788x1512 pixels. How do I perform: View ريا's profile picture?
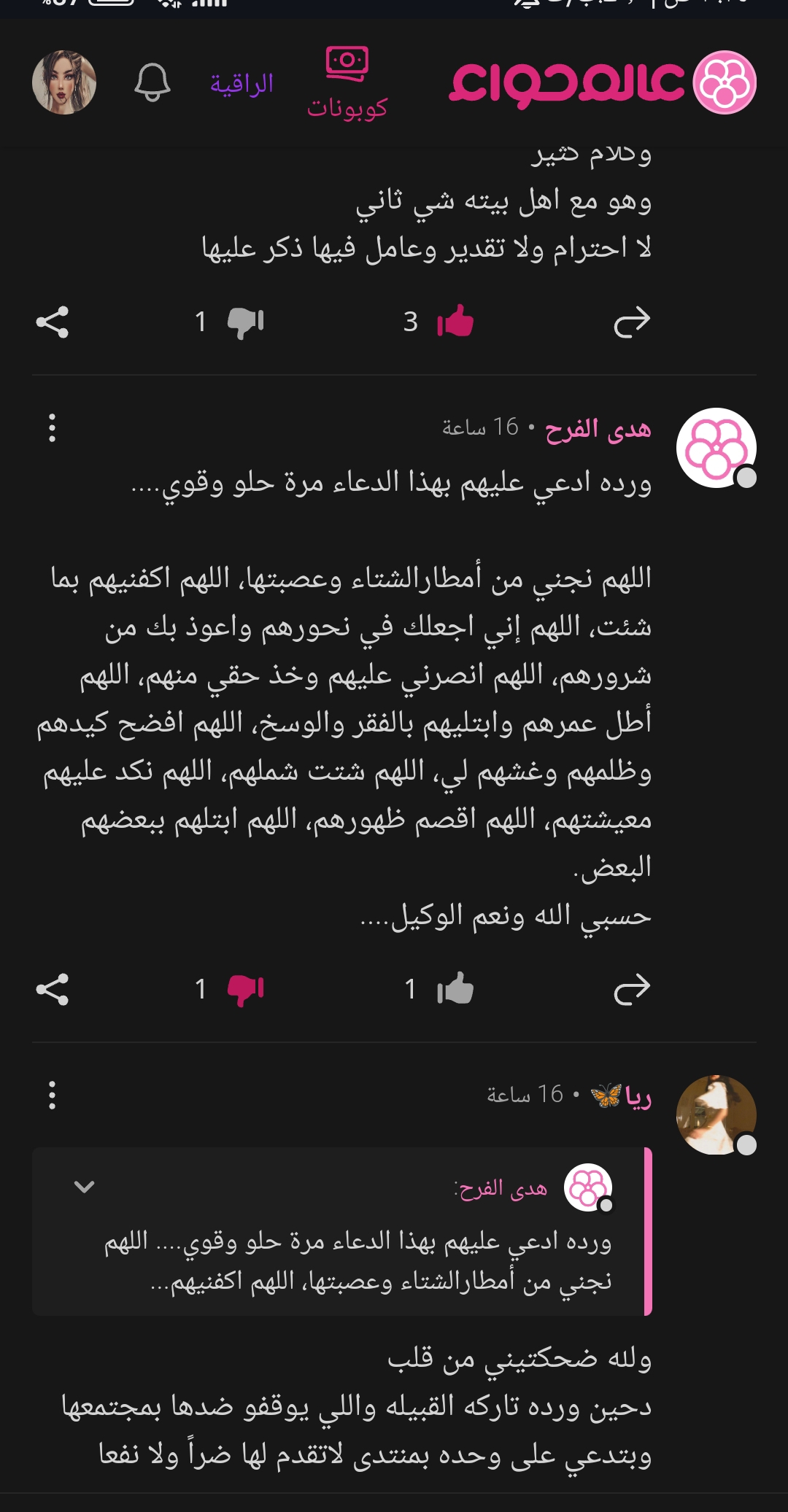pyautogui.click(x=716, y=1114)
